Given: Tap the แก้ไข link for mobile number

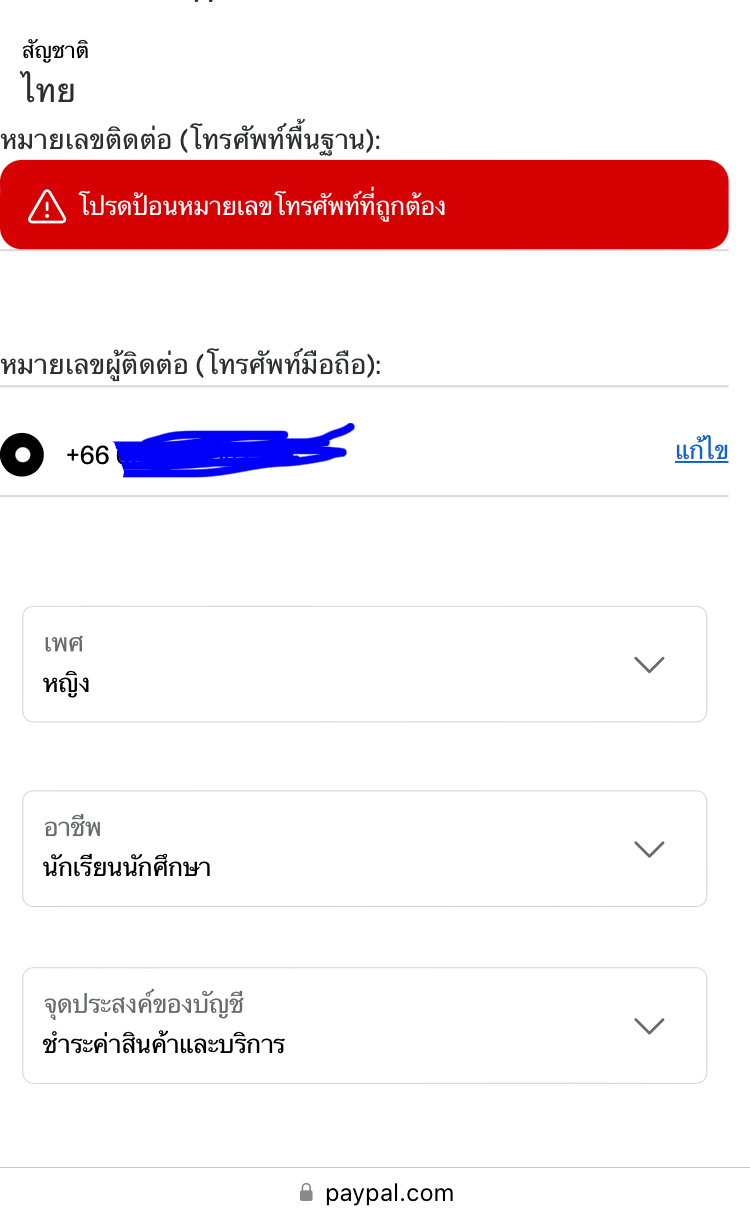Looking at the screenshot, I should 701,451.
